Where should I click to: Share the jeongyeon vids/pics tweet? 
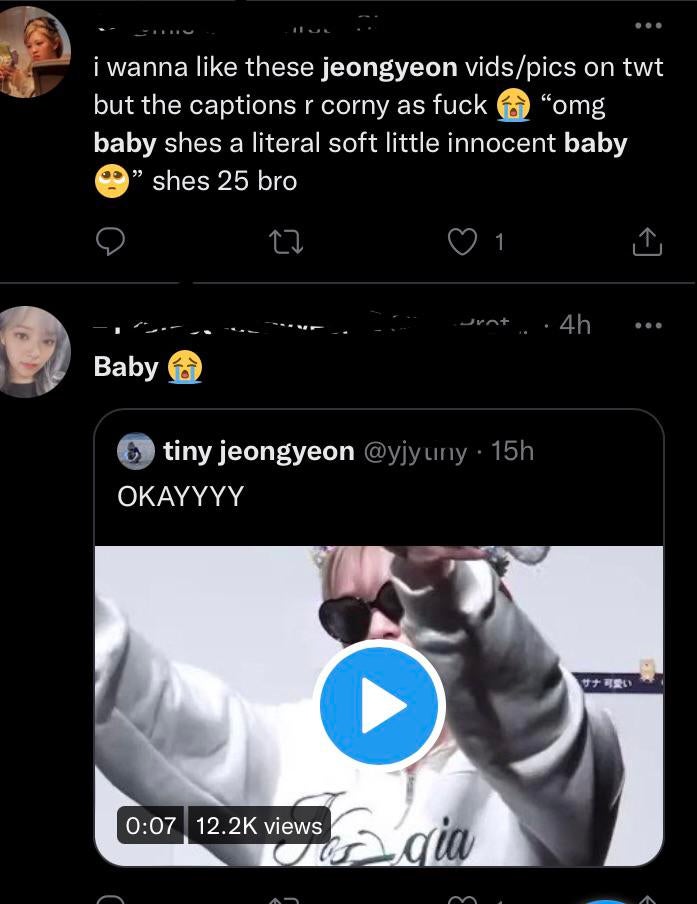click(x=647, y=241)
